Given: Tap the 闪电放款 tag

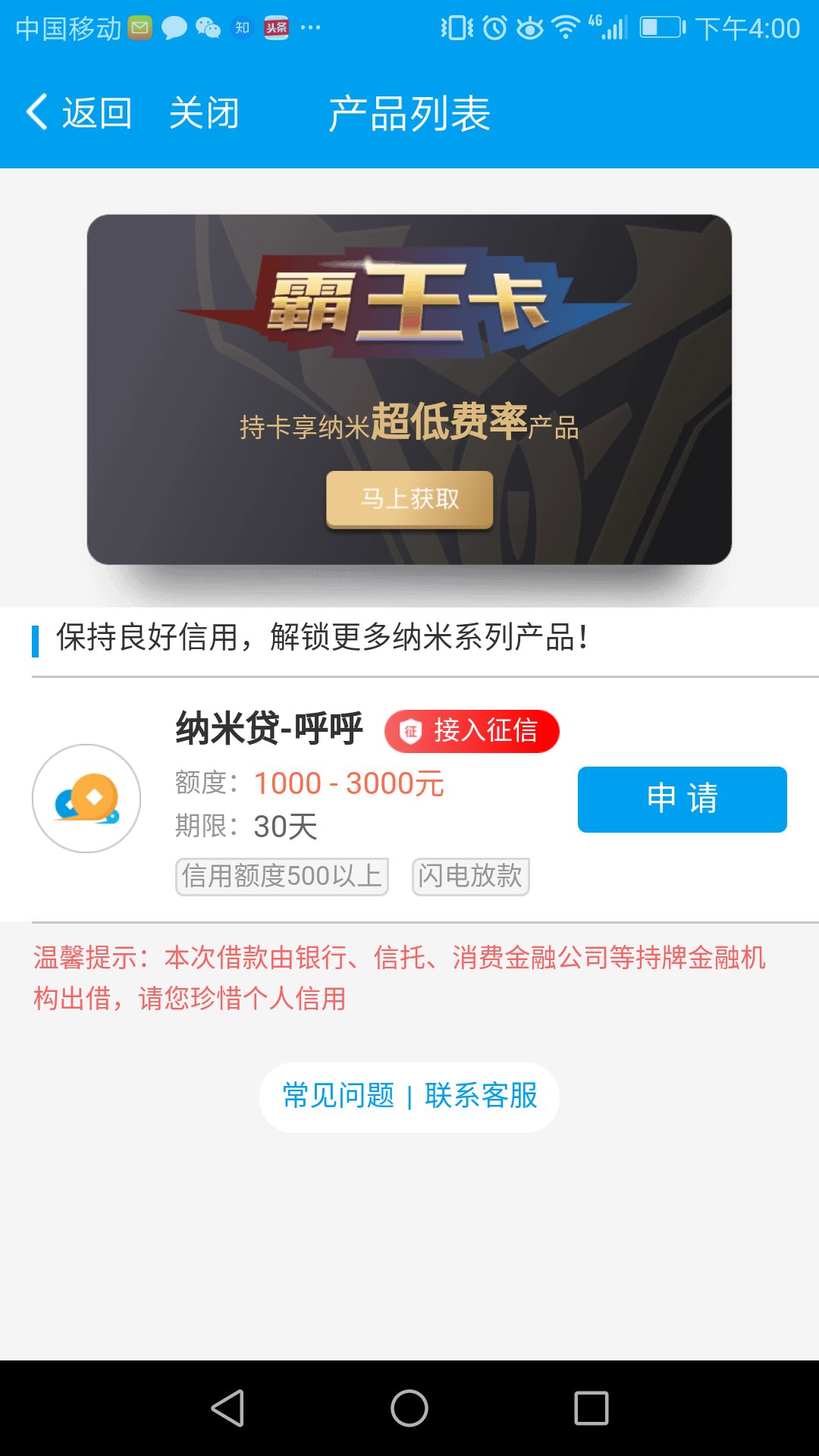Looking at the screenshot, I should coord(470,876).
